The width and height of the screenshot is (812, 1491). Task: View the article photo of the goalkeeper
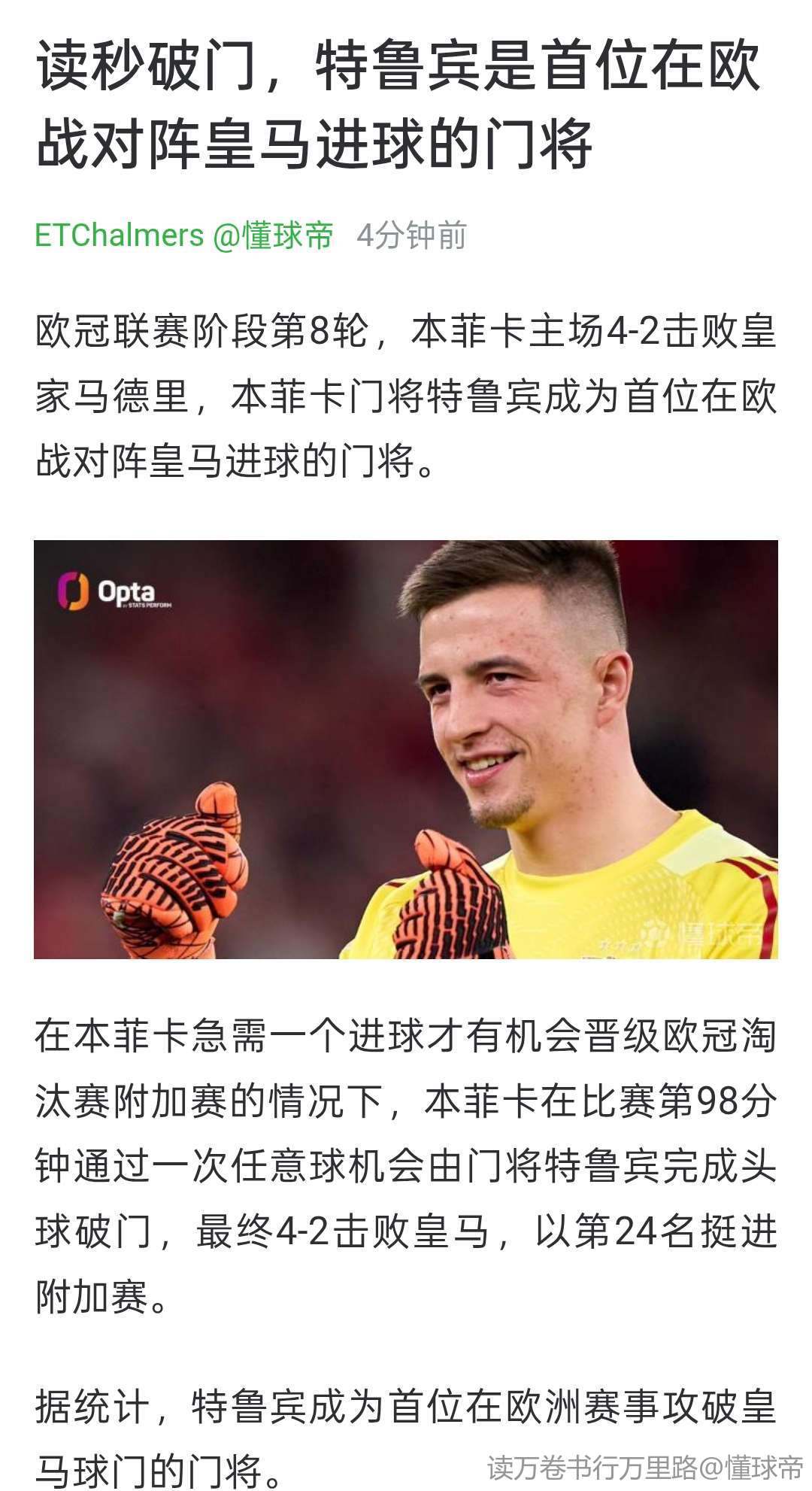click(x=406, y=749)
